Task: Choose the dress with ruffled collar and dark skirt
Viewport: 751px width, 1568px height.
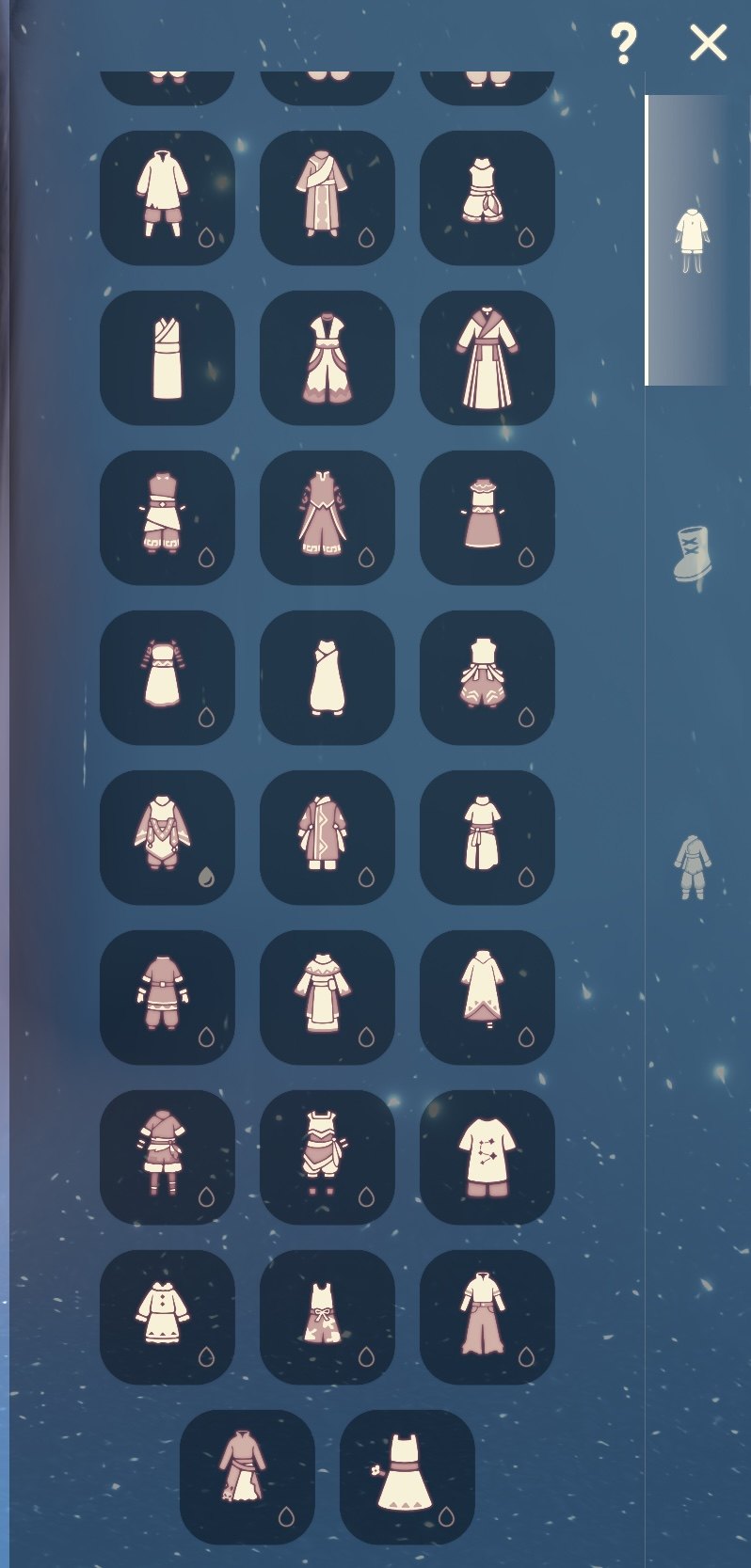Action: click(487, 517)
